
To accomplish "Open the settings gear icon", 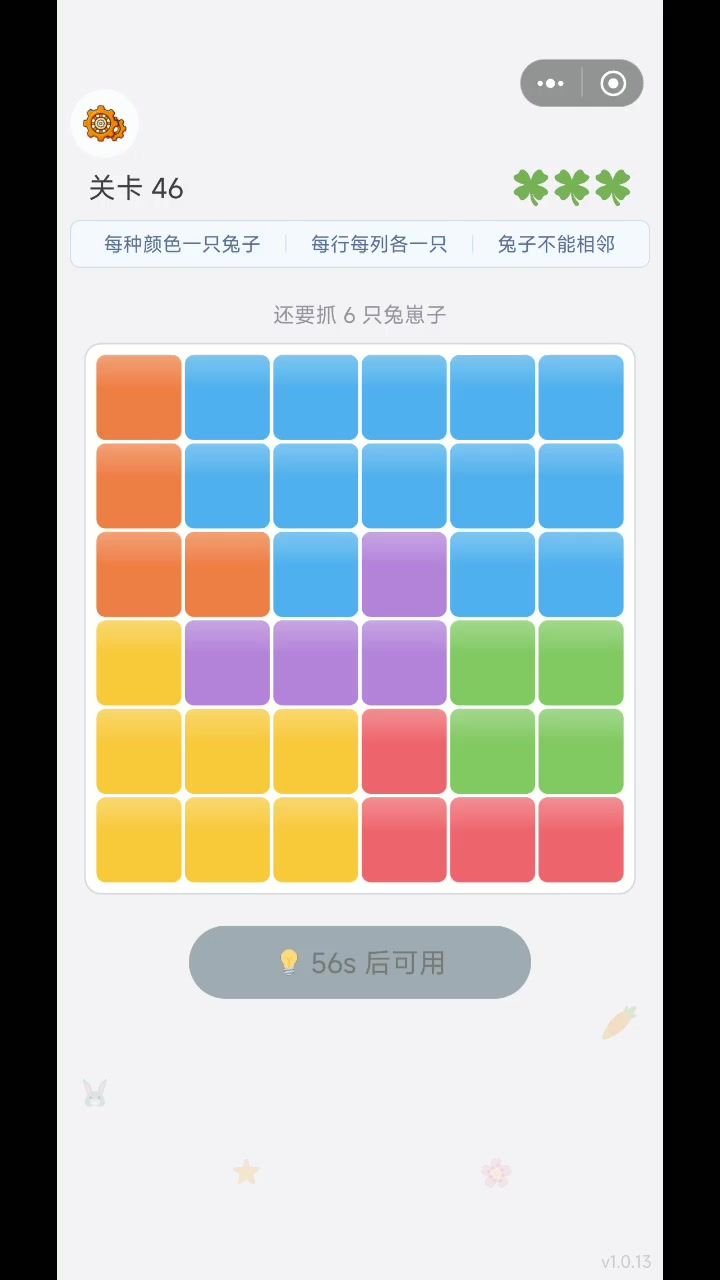I will [104, 124].
